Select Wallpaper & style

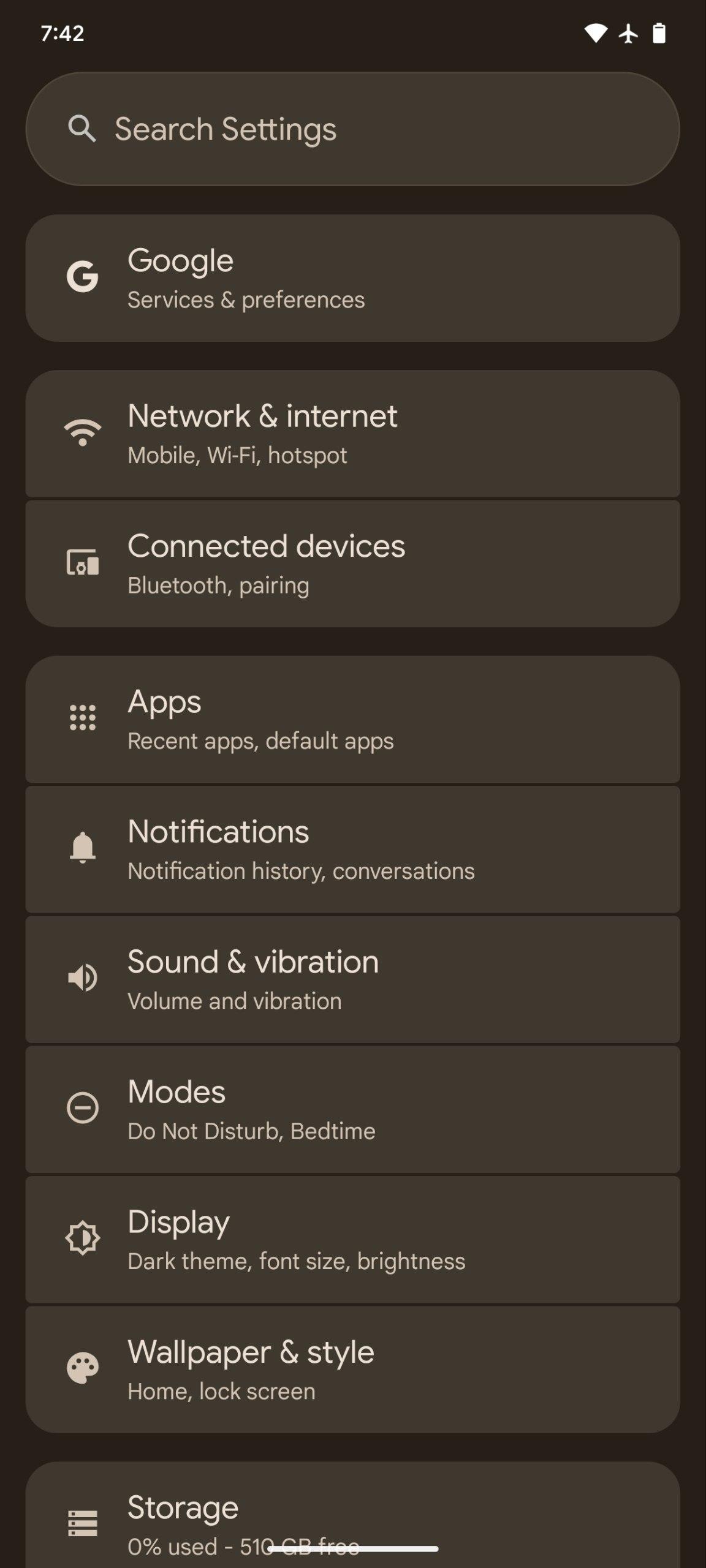point(352,1370)
